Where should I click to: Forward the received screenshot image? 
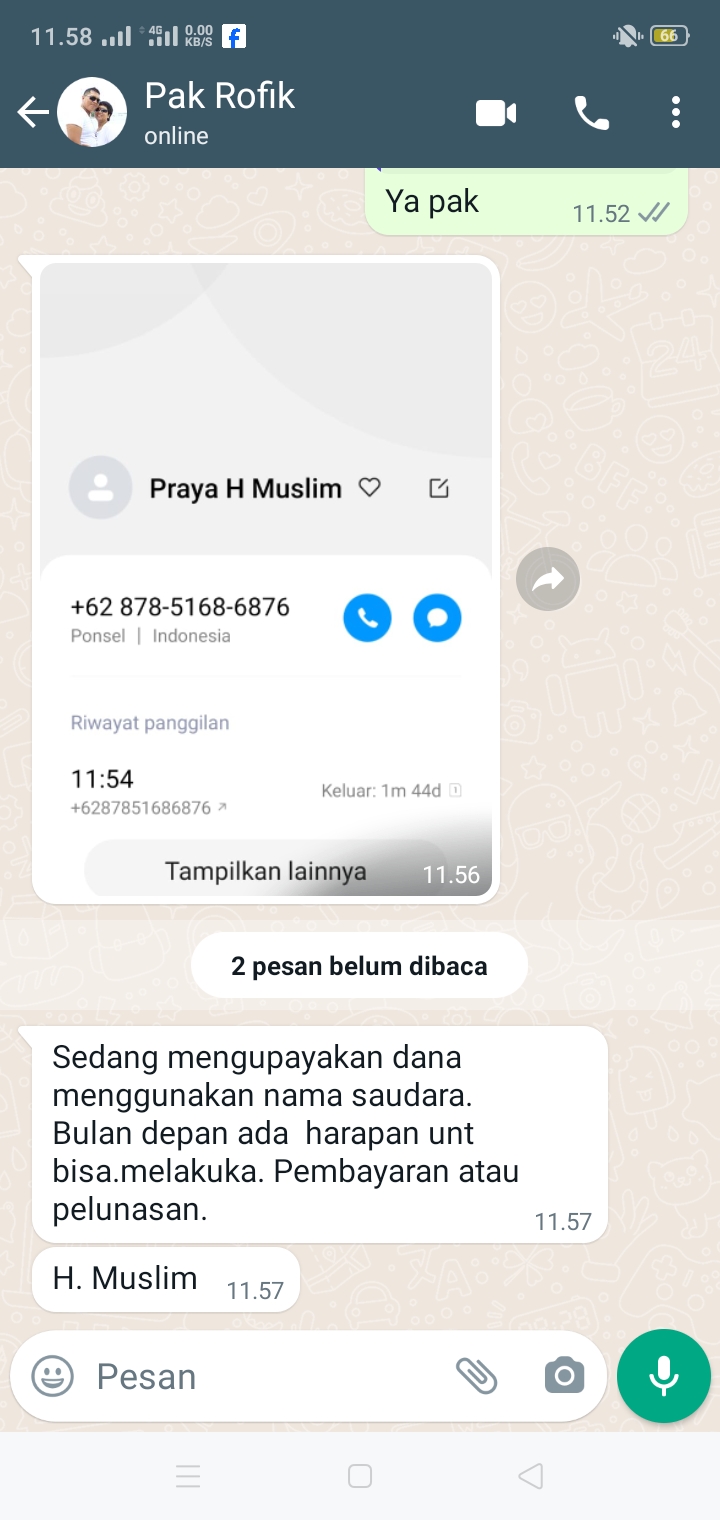[x=548, y=580]
